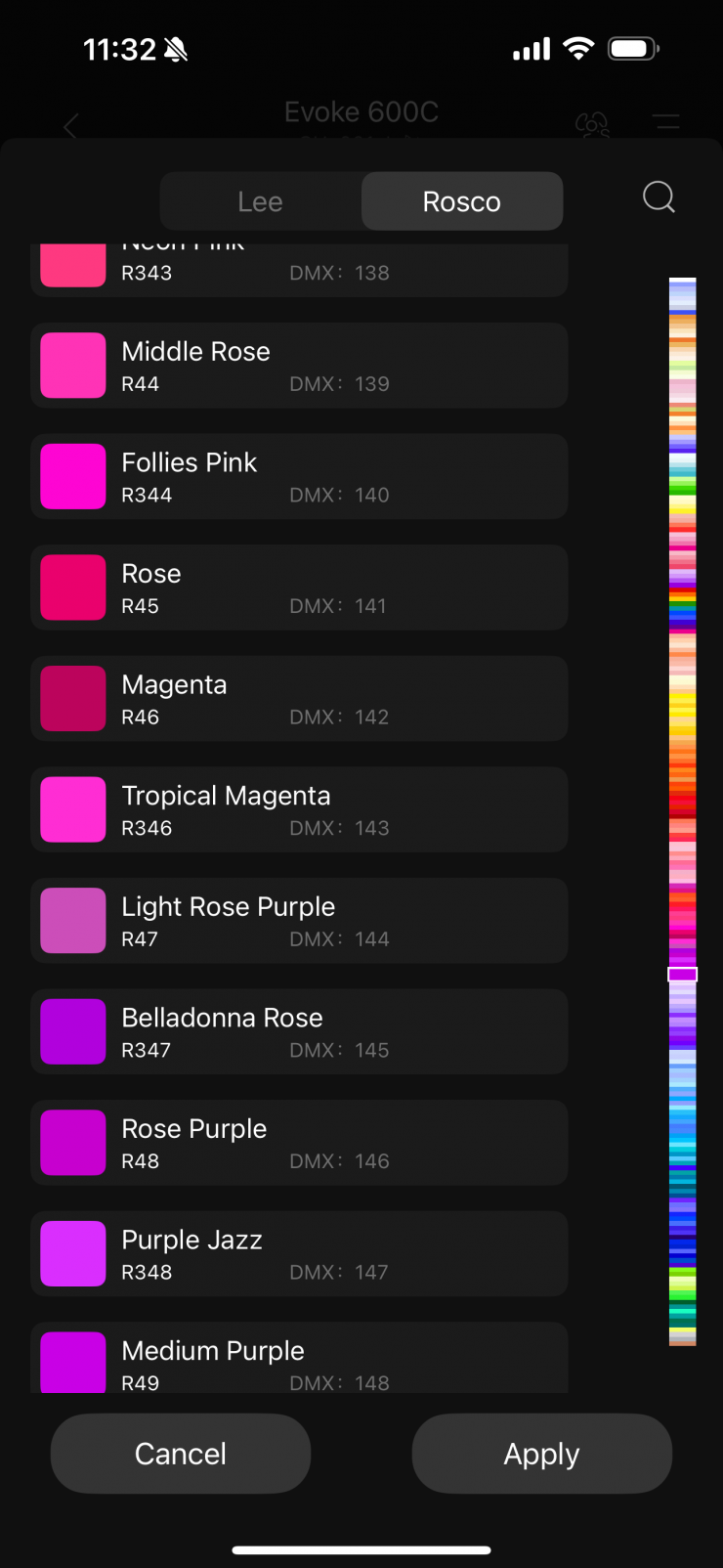Select the Rosco tab
This screenshot has height=1568, width=723.
461,201
